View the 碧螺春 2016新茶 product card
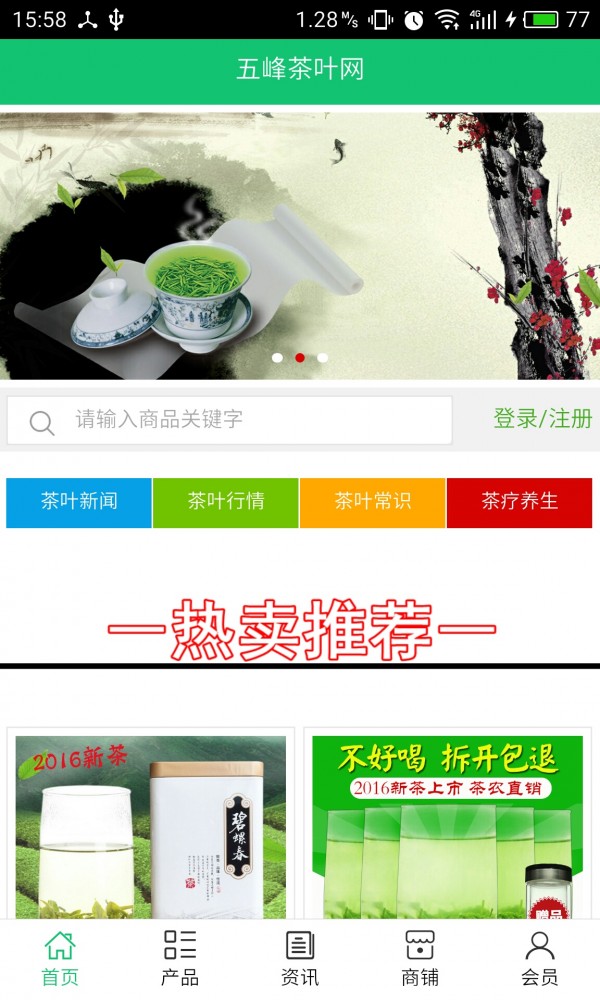This screenshot has height=1000, width=600. coord(151,825)
